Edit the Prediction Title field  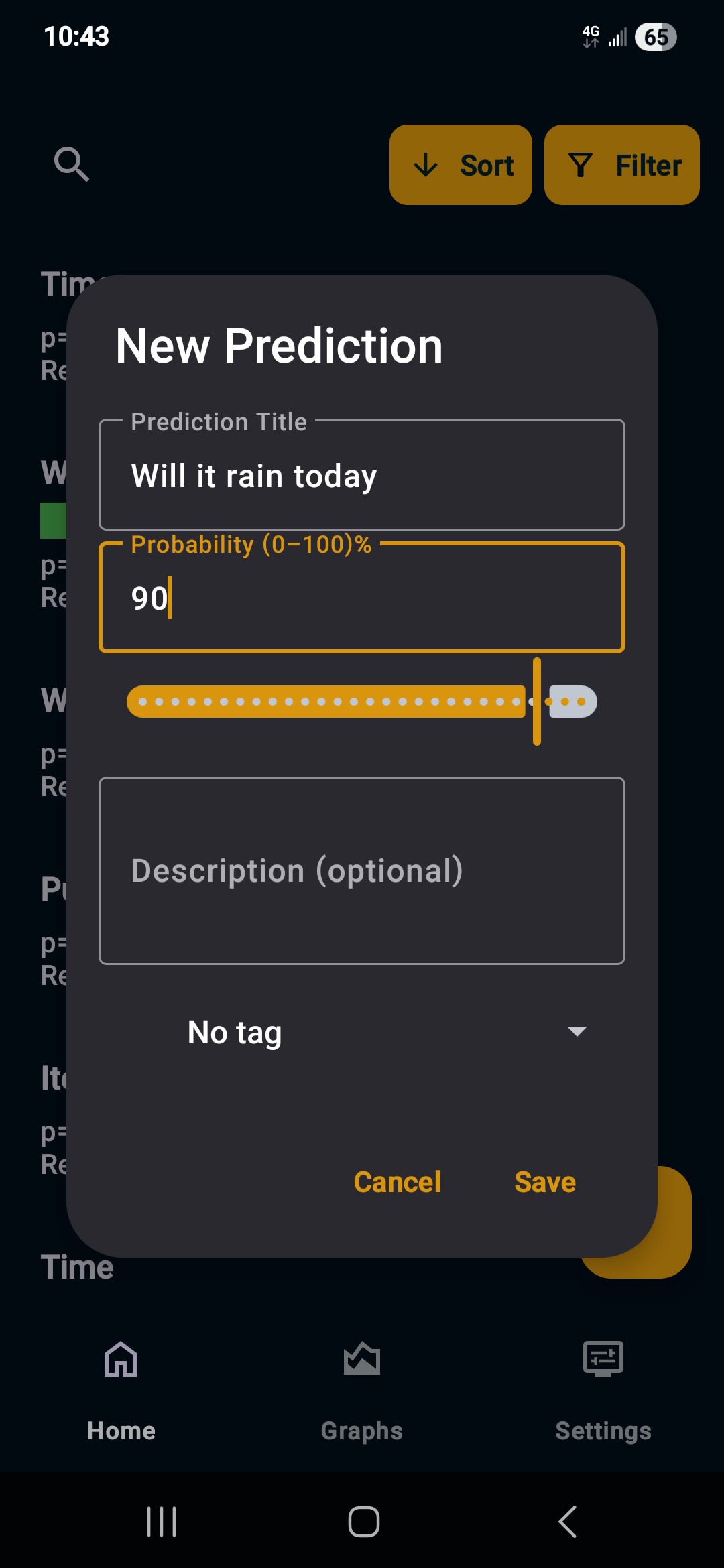pos(362,476)
